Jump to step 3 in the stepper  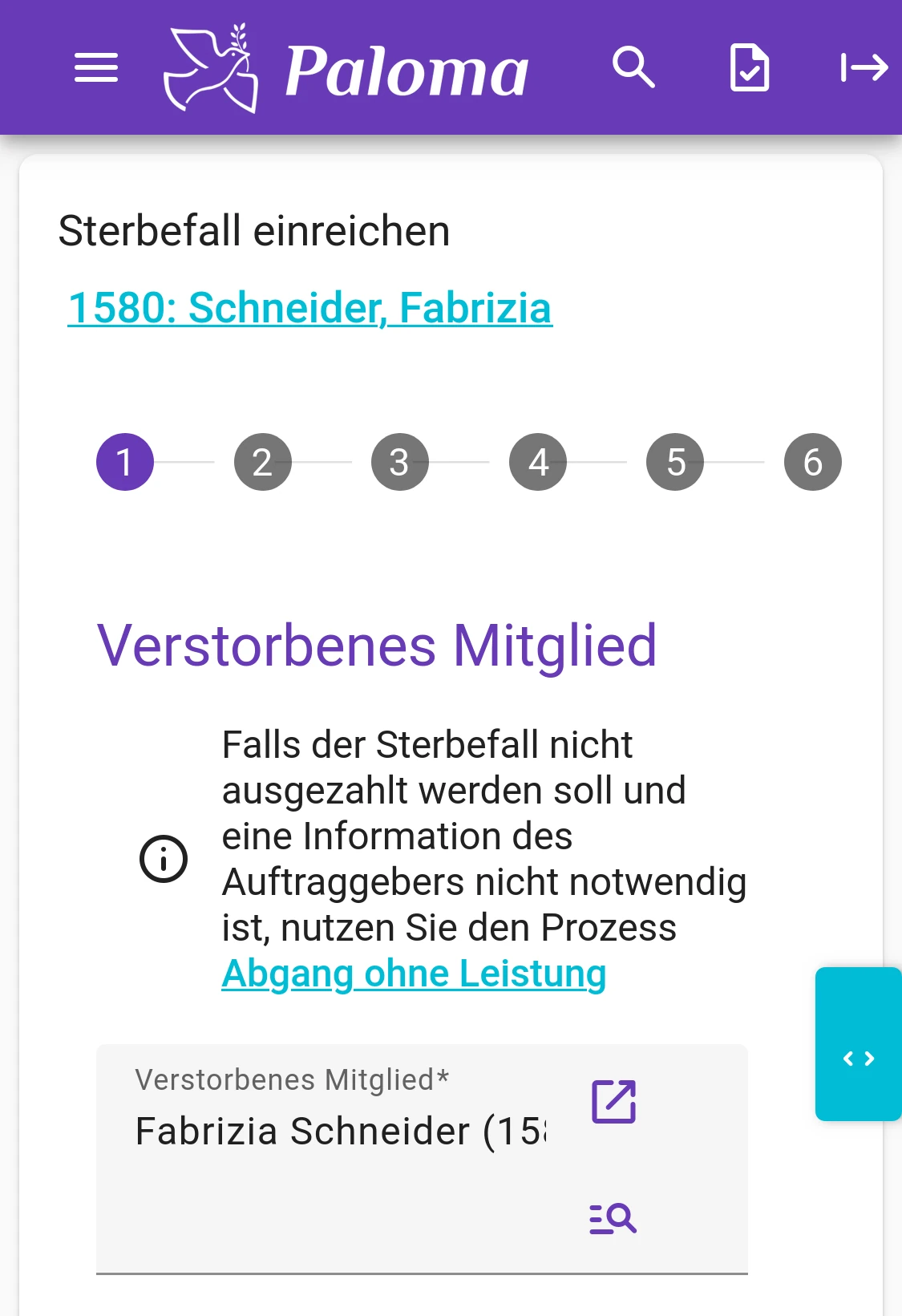coord(399,462)
